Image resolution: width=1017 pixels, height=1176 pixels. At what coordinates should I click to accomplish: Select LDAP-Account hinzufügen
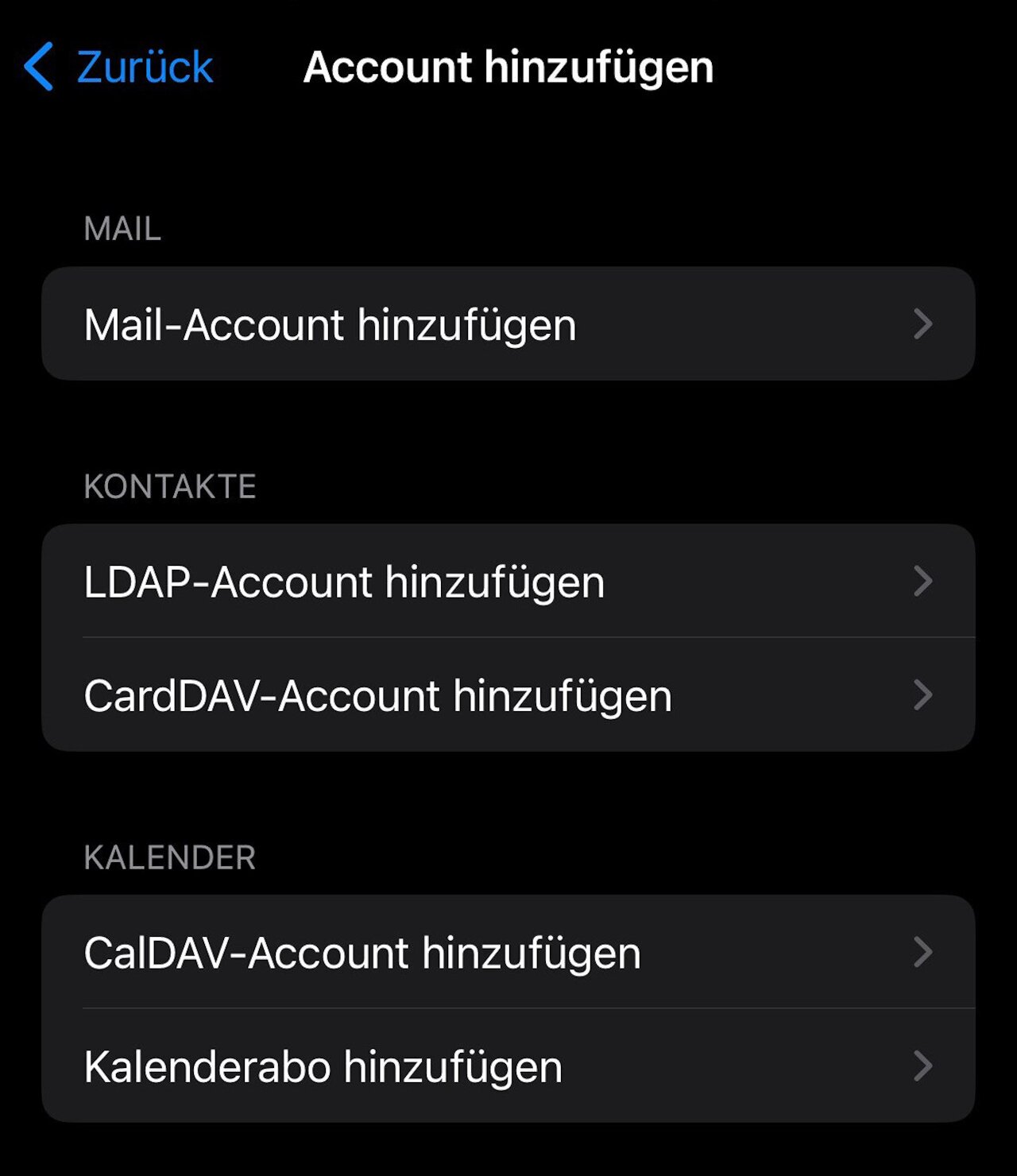click(x=343, y=581)
